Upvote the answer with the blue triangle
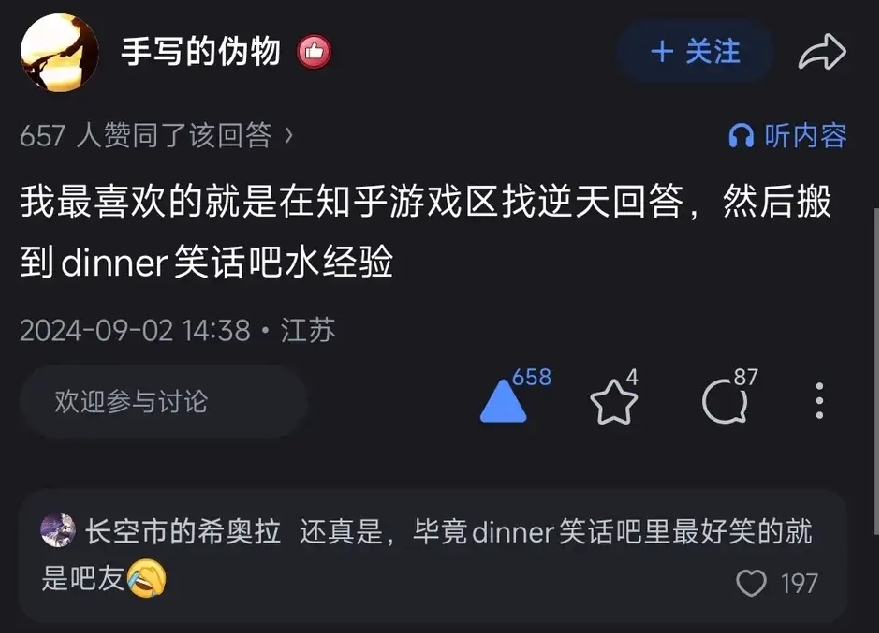The image size is (879, 633). [x=503, y=402]
